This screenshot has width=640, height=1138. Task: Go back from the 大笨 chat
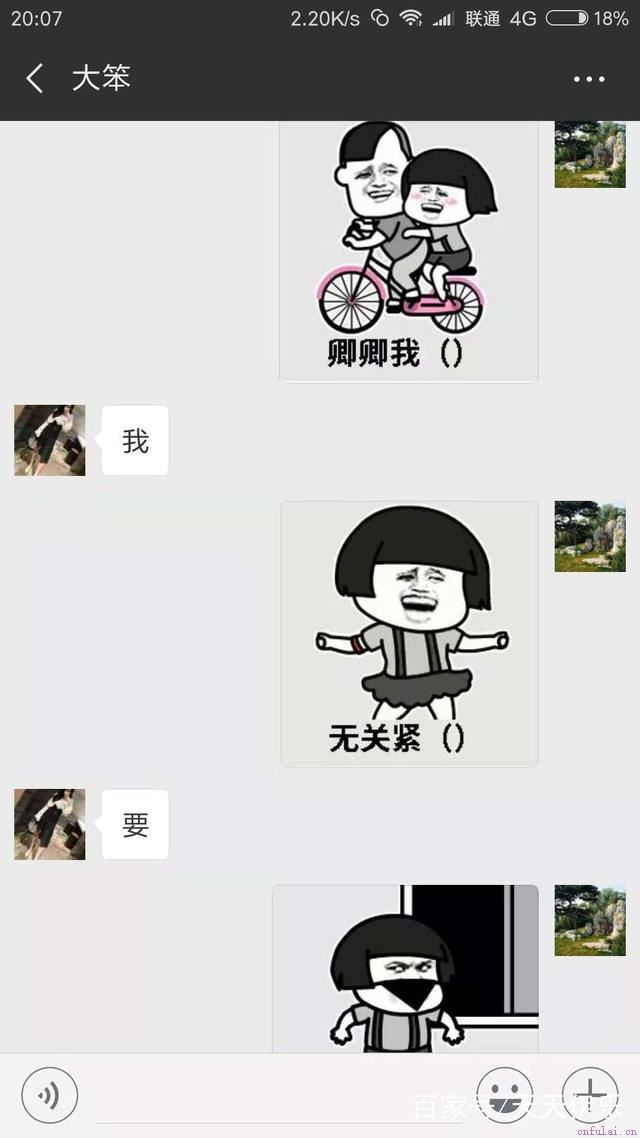pos(35,78)
